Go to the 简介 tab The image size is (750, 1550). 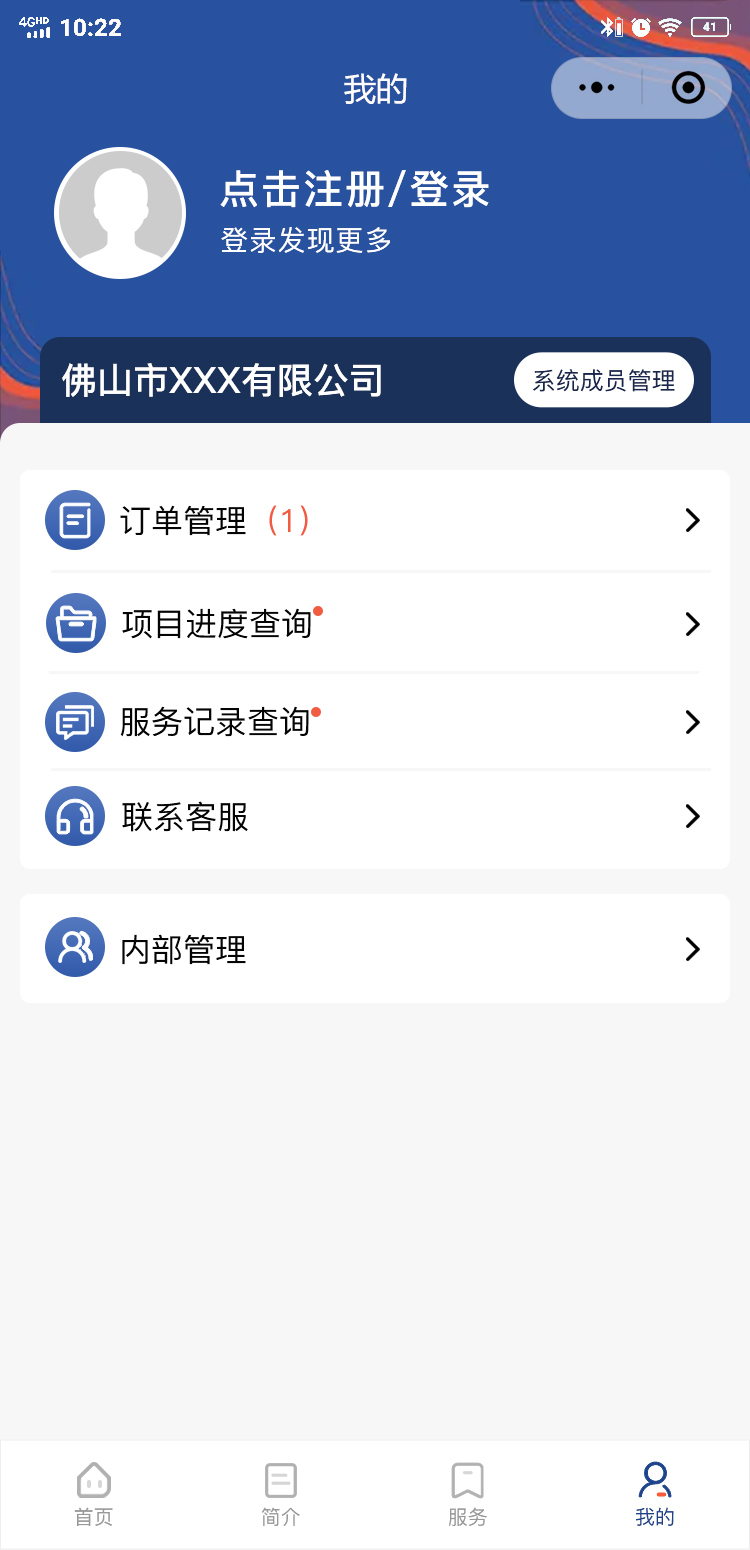pyautogui.click(x=281, y=1494)
